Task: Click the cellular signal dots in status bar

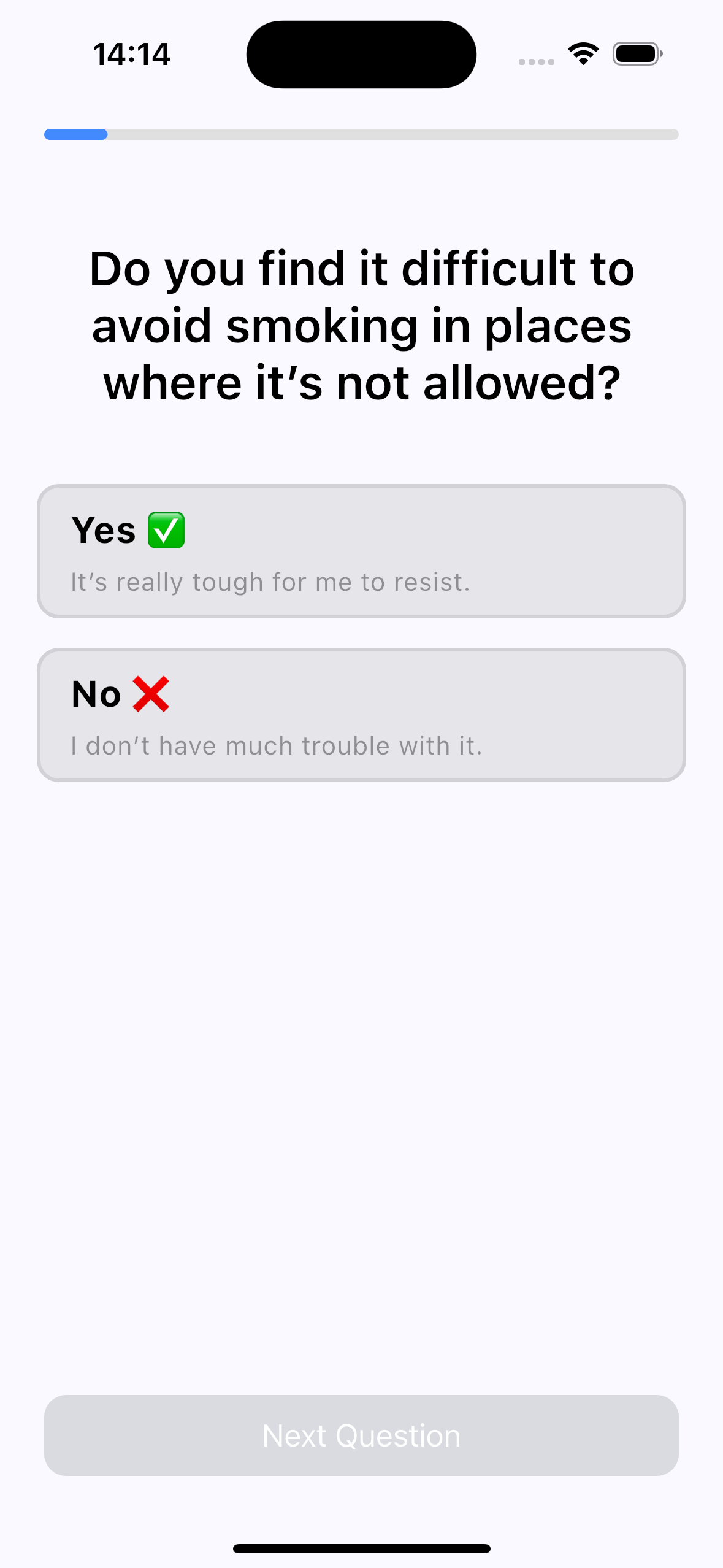Action: click(x=535, y=60)
